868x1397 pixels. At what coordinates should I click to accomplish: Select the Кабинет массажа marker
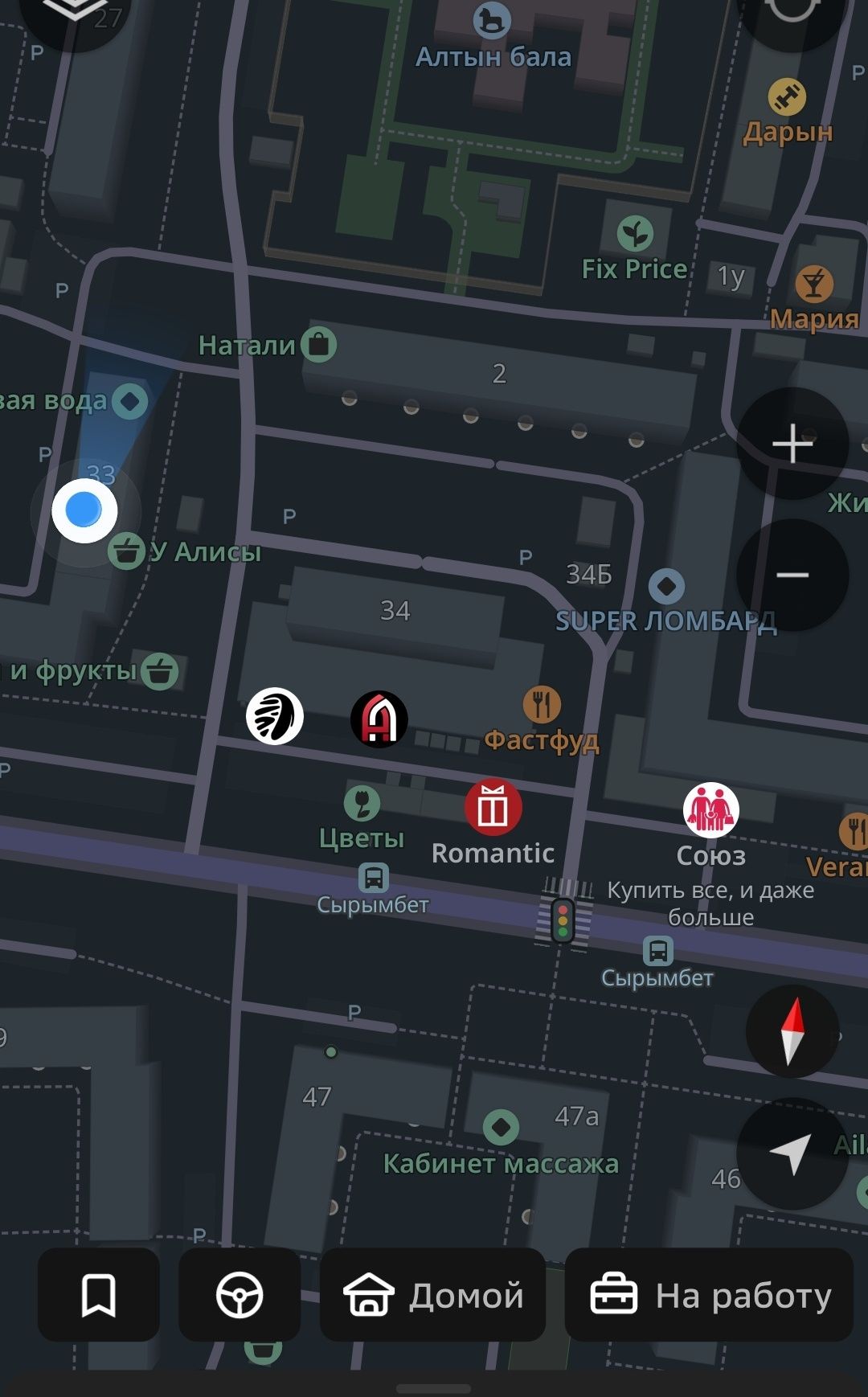pyautogui.click(x=501, y=1127)
